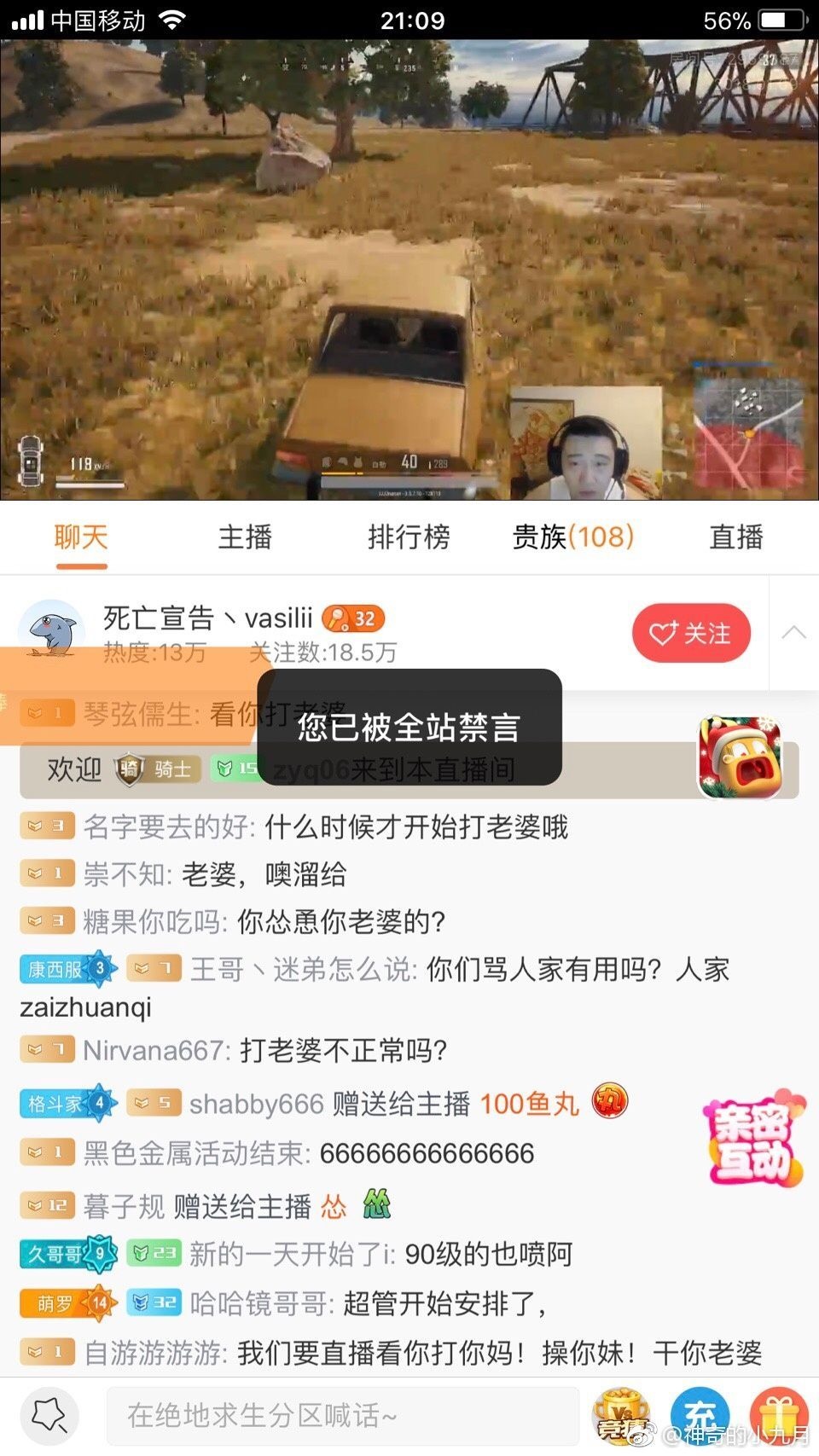Tap the live video player

pyautogui.click(x=409, y=269)
